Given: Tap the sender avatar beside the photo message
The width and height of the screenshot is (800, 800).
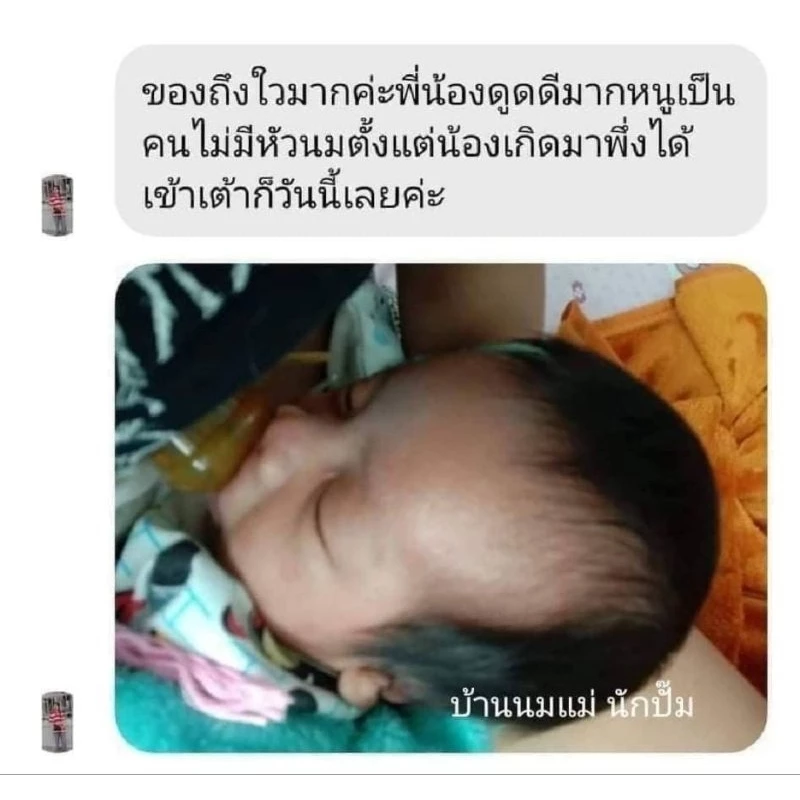Looking at the screenshot, I should point(57,722).
